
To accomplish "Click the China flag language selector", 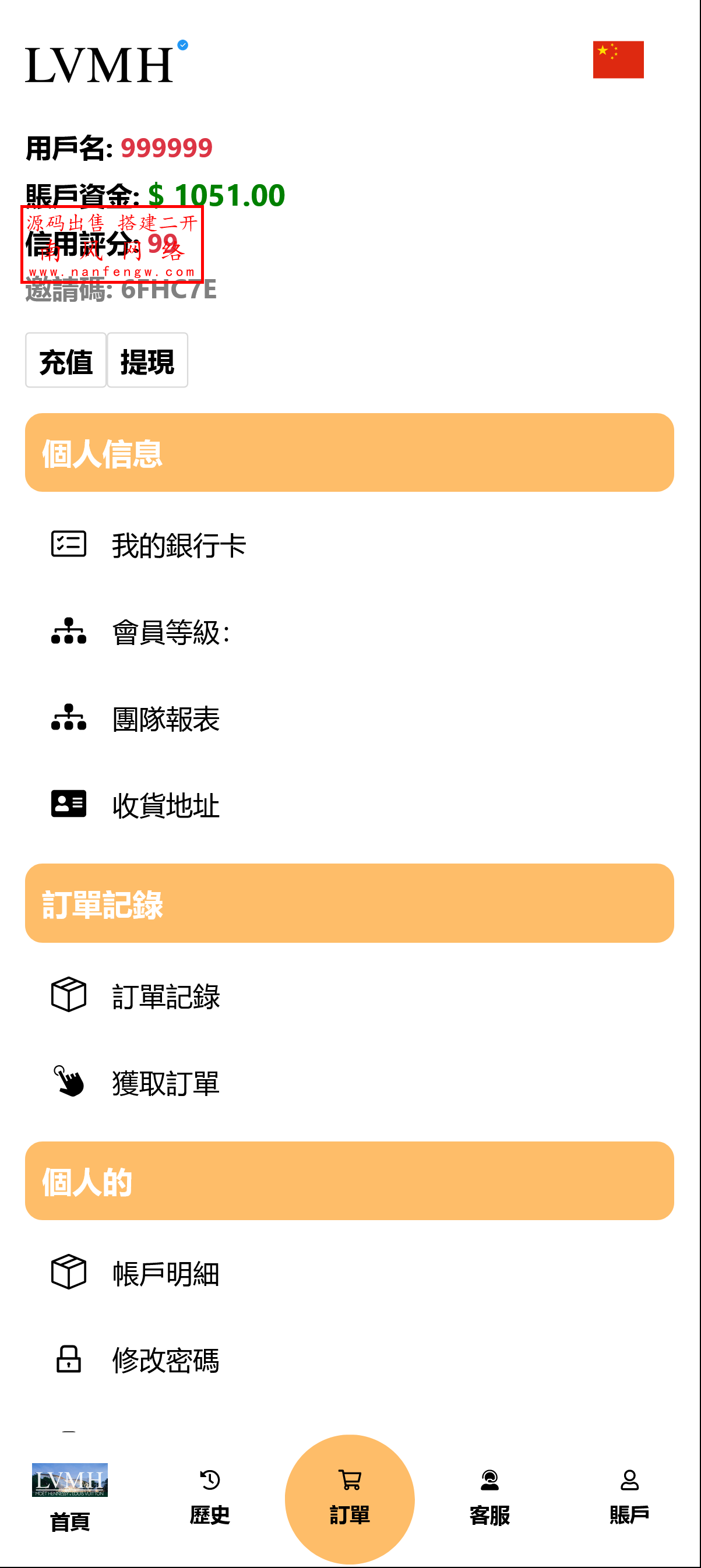I will click(618, 60).
